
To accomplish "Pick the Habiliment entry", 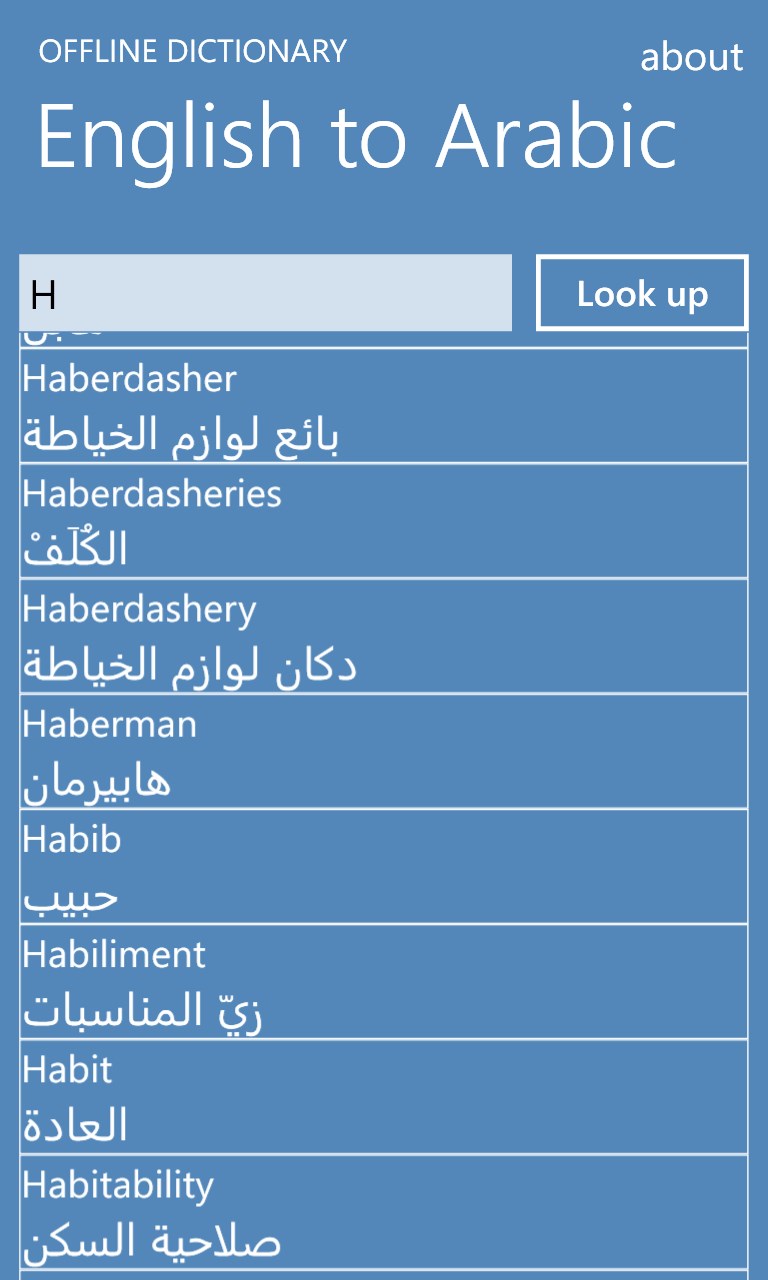I will coord(383,982).
